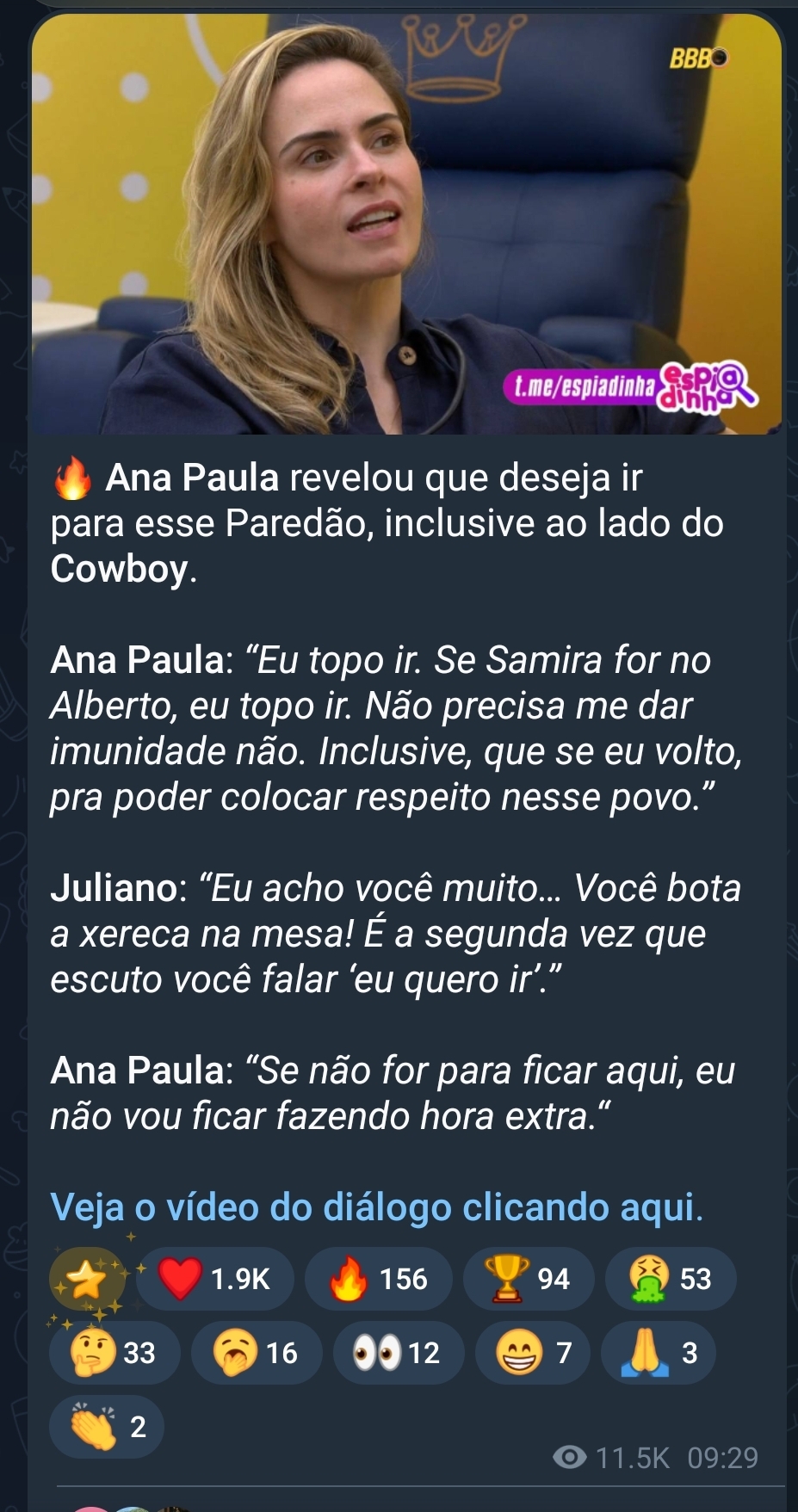Select the trophy reaction with 94
Image resolution: width=798 pixels, height=1512 pixels.
pyautogui.click(x=527, y=1279)
